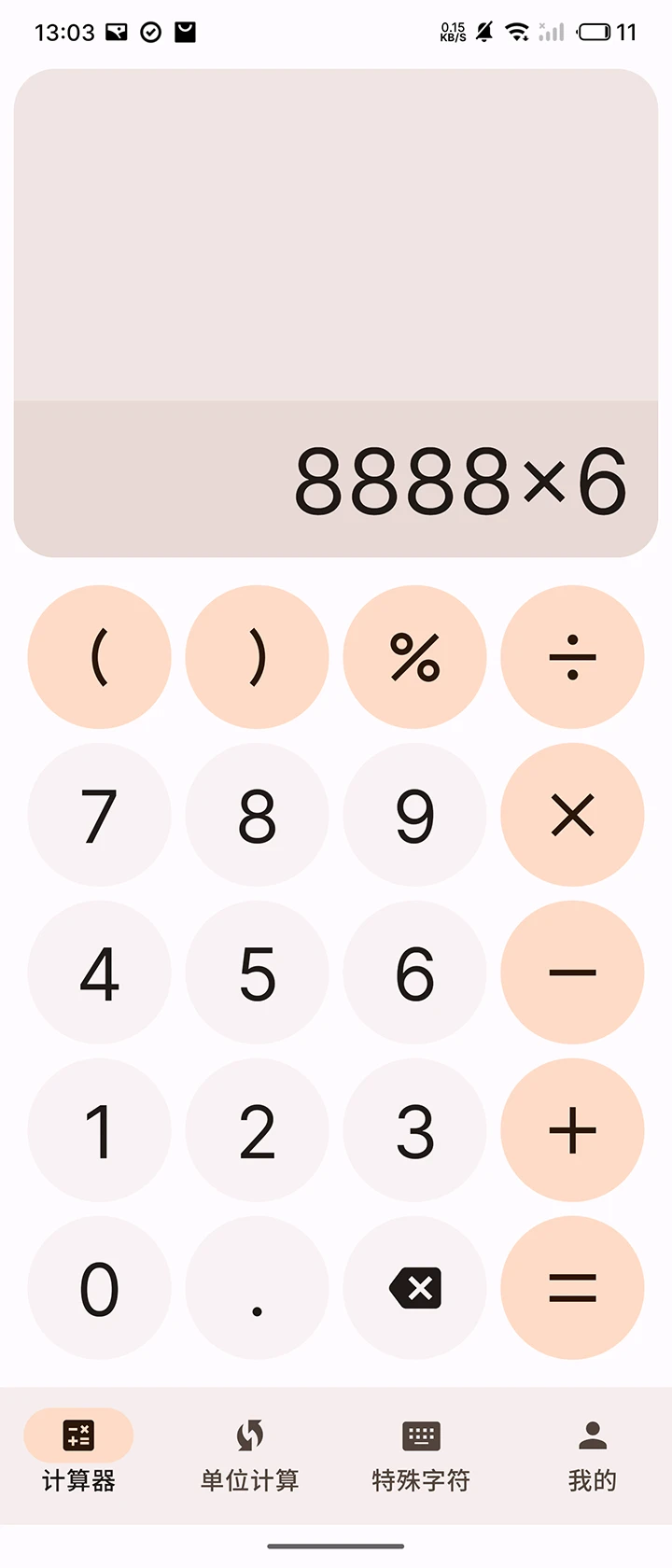
Task: Go to the 我的 tab
Action: pyautogui.click(x=592, y=1452)
